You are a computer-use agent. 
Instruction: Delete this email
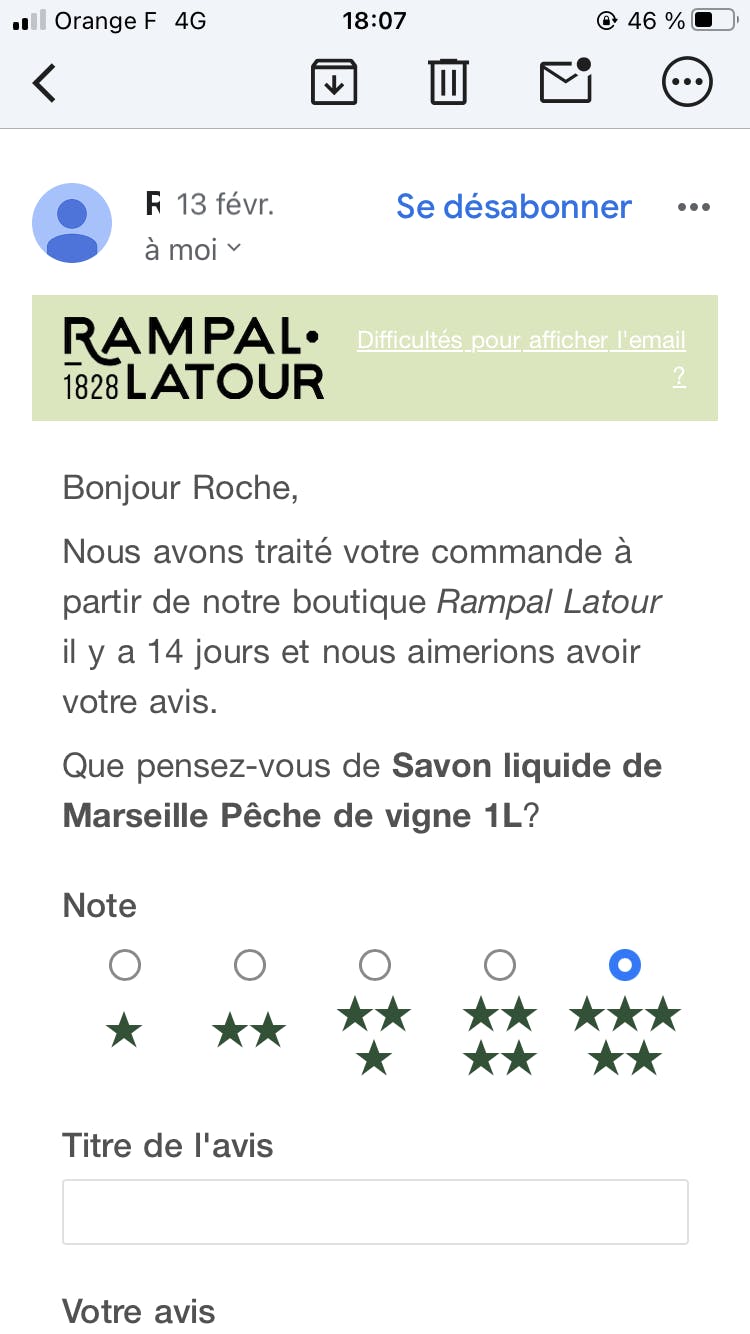click(x=448, y=82)
